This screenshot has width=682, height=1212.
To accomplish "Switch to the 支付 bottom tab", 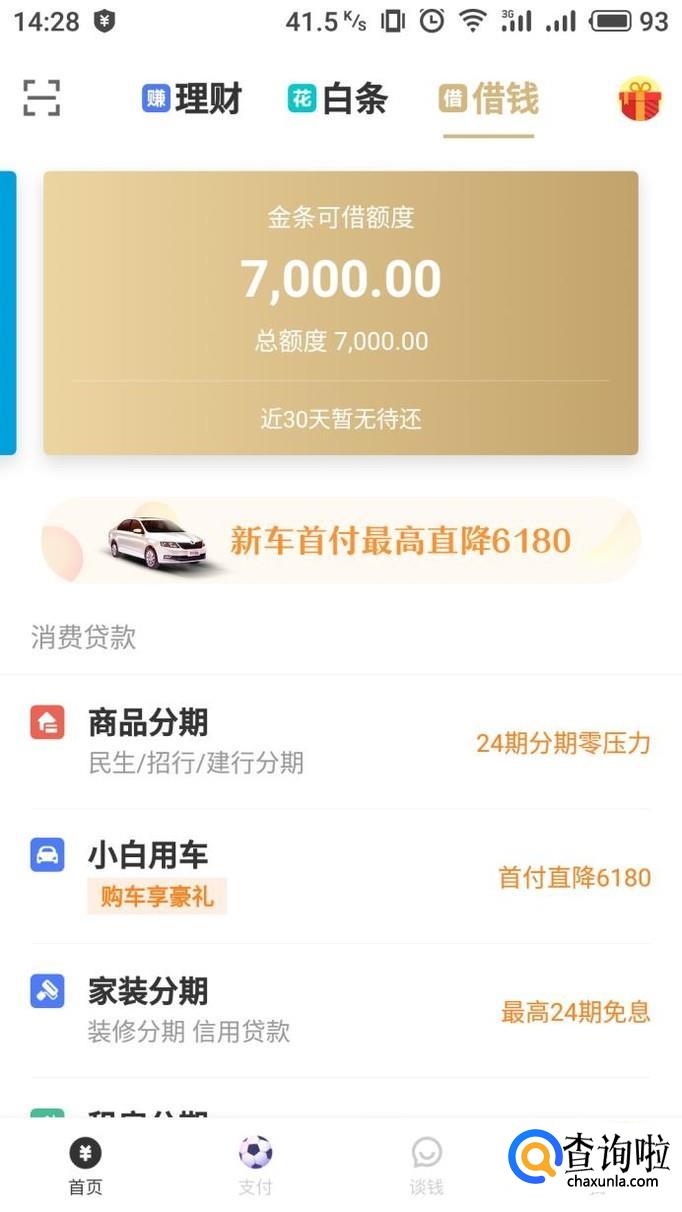I will pos(255,1166).
